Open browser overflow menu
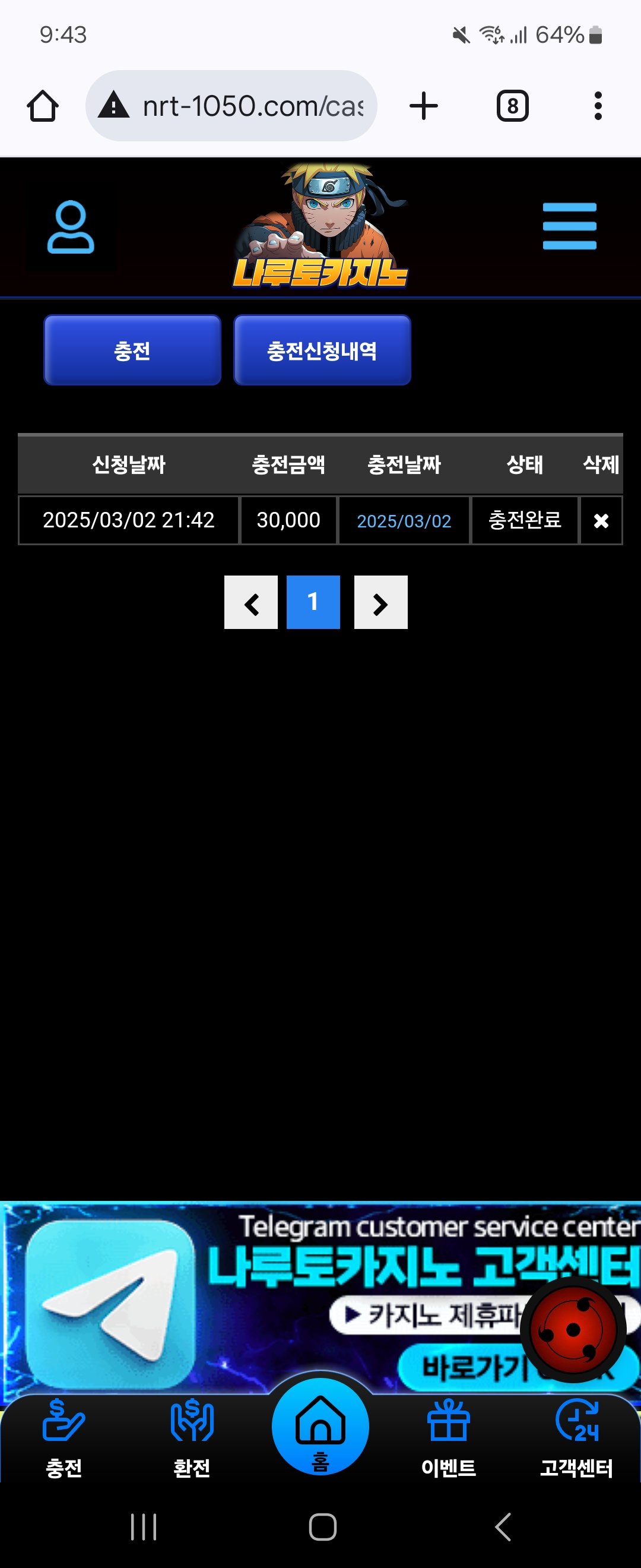641x1568 pixels. (598, 106)
